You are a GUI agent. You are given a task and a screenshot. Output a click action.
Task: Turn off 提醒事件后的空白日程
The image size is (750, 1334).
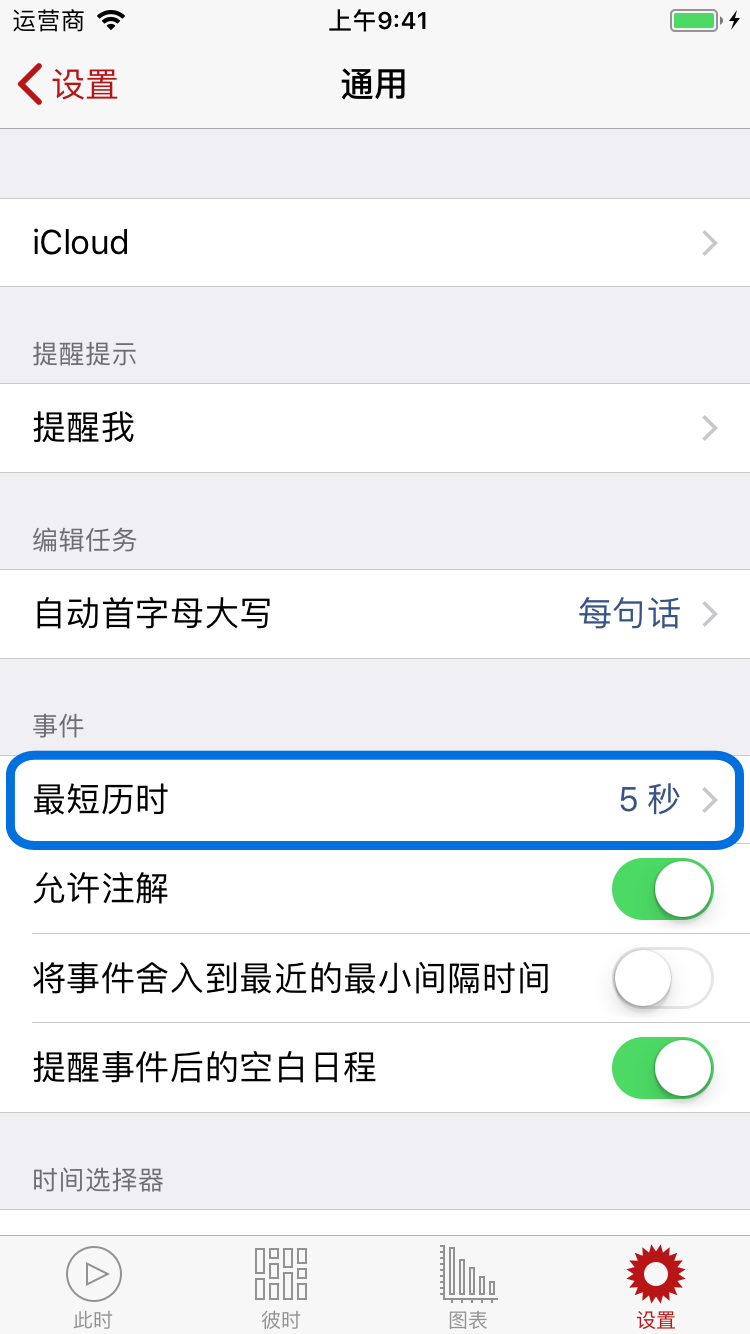click(x=662, y=1068)
